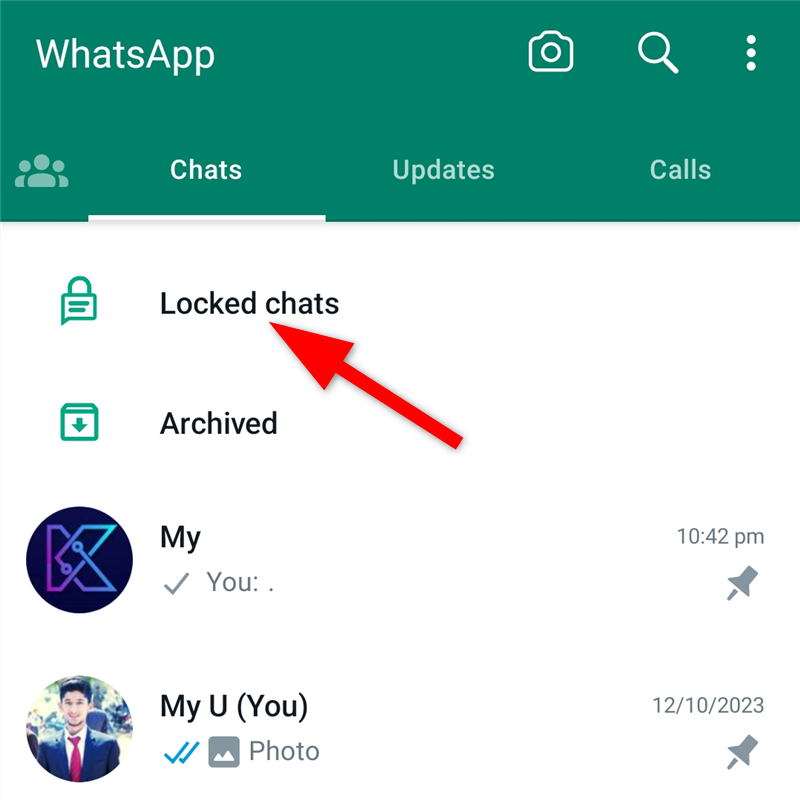
Task: Switch to the Communities tab
Action: tap(42, 170)
